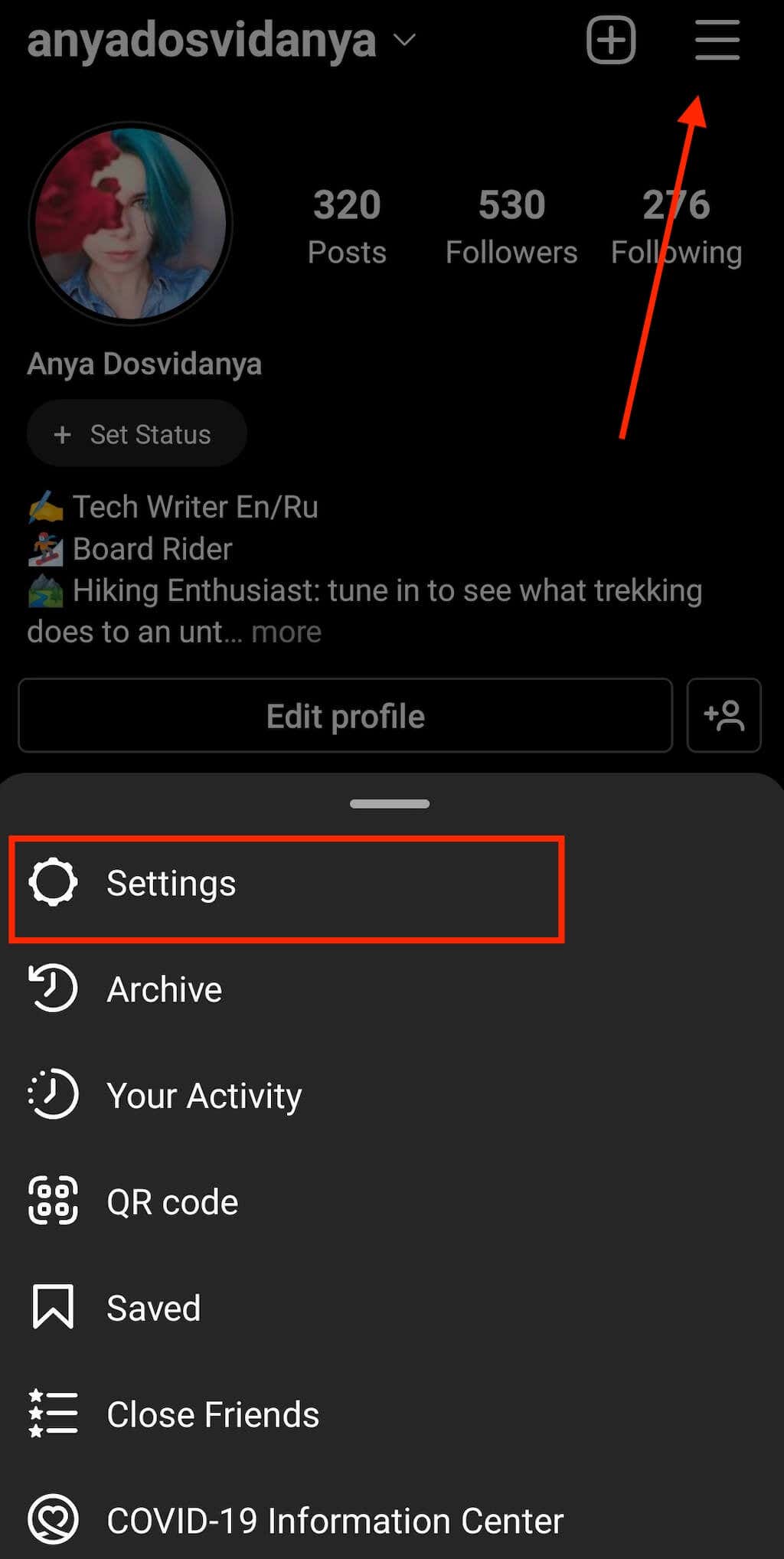Tap the Edit profile button

(345, 716)
